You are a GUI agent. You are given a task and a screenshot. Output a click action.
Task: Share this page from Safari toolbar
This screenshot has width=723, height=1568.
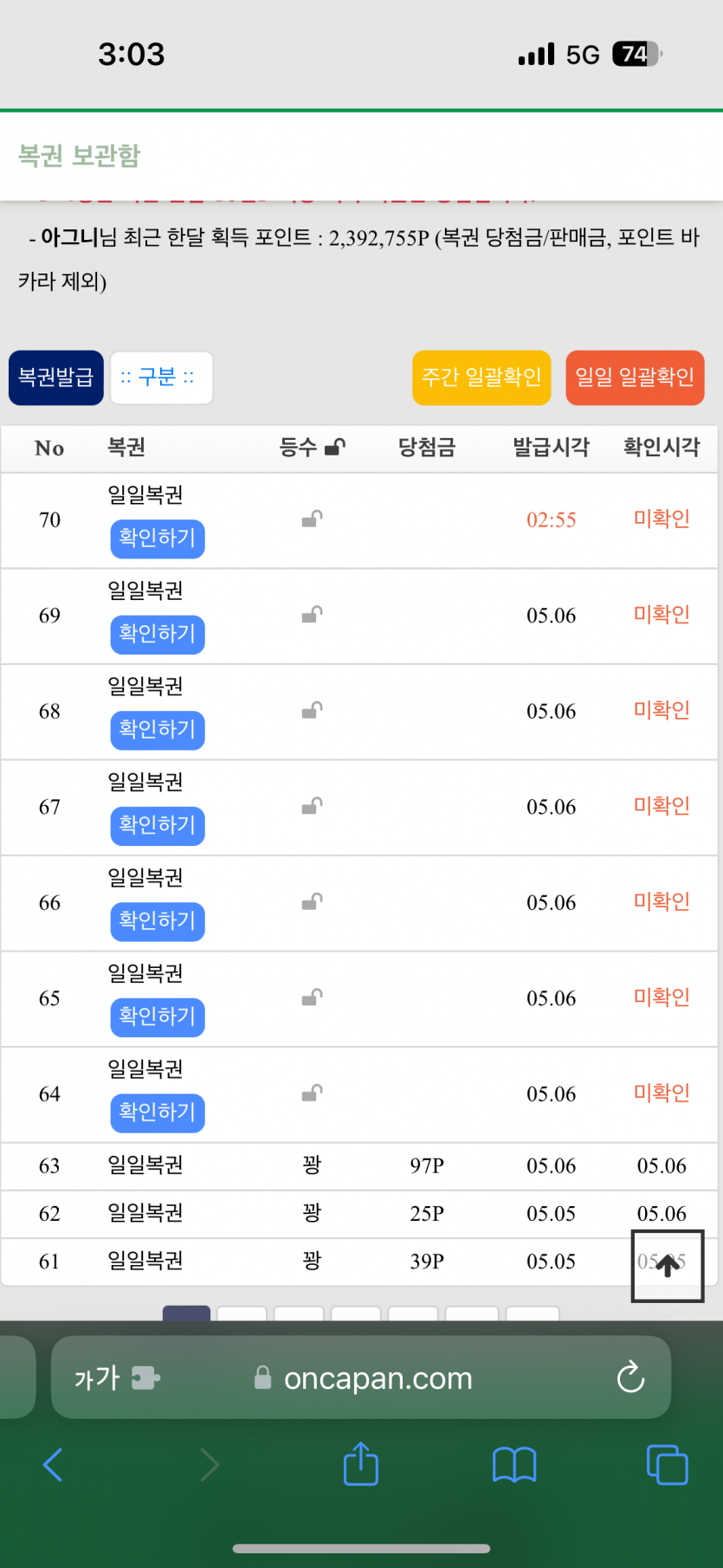pos(361,1463)
